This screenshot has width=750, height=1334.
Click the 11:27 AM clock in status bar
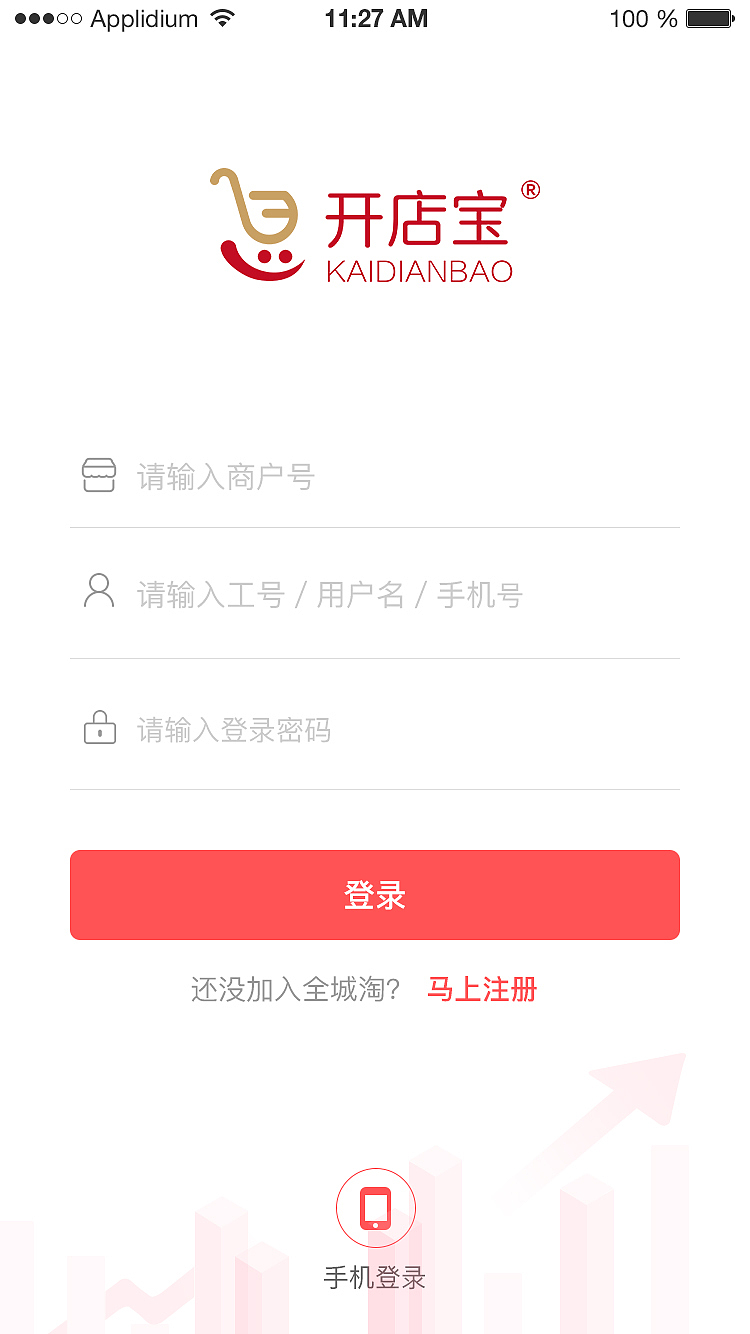tap(377, 18)
